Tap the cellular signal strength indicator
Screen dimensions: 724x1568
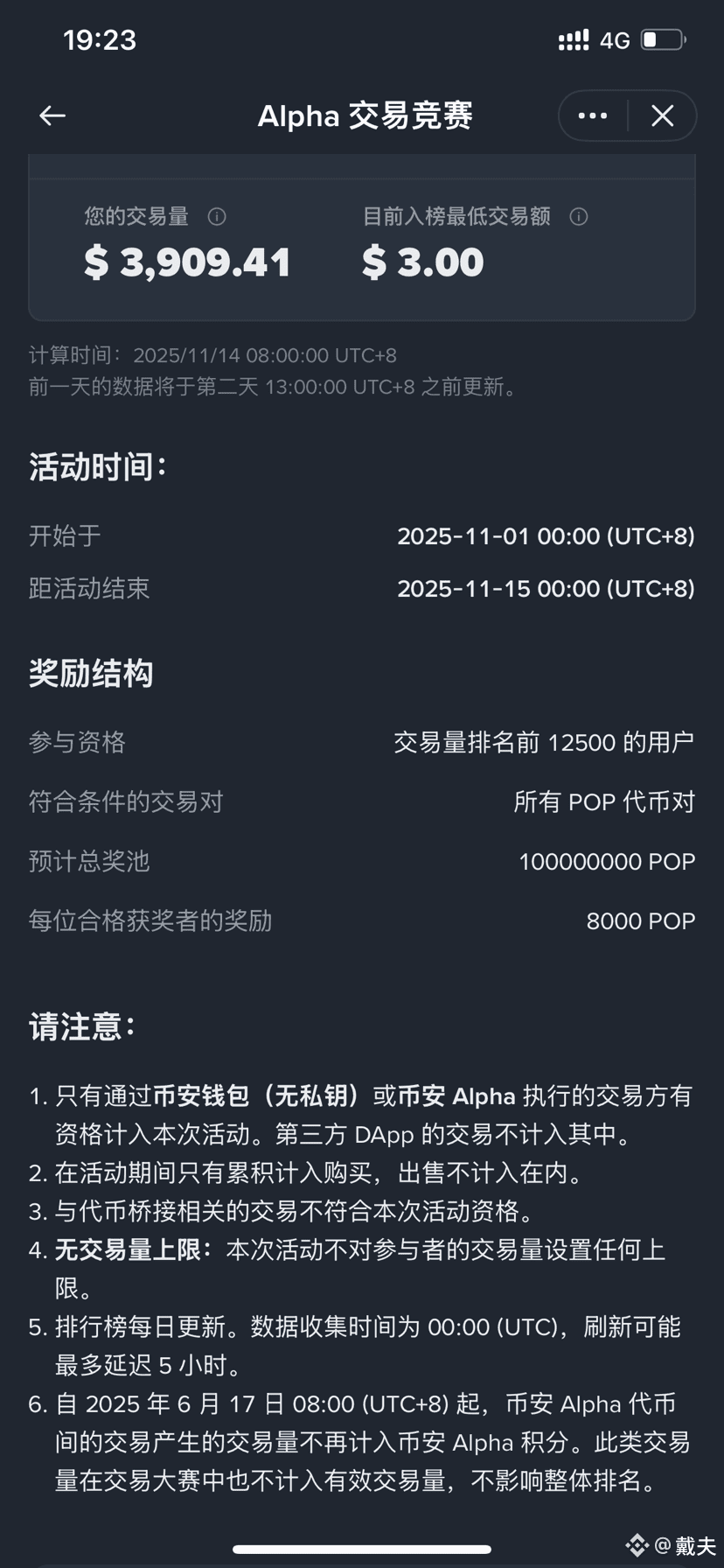point(573,38)
